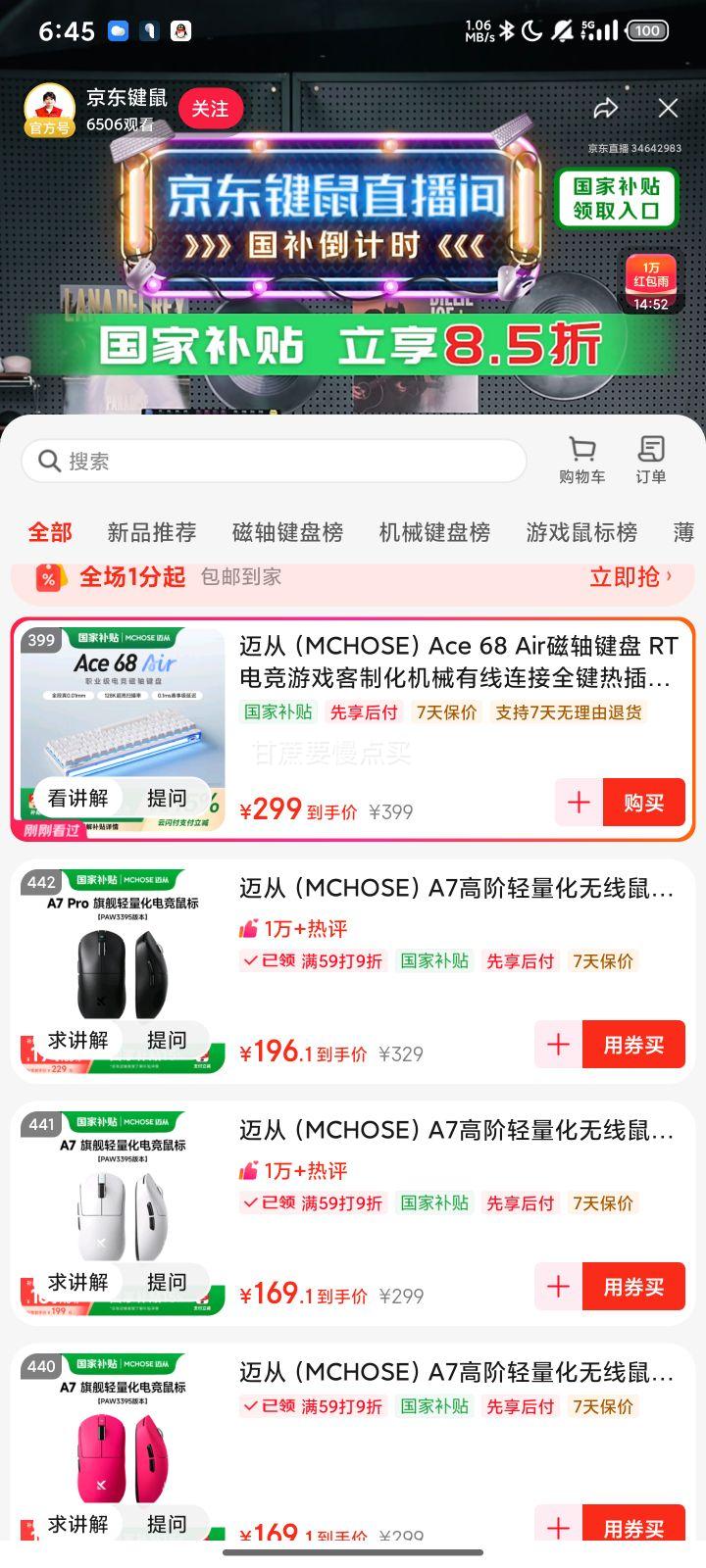This screenshot has width=706, height=1568.
Task: Tap the 搜索 search input field
Action: tap(273, 461)
